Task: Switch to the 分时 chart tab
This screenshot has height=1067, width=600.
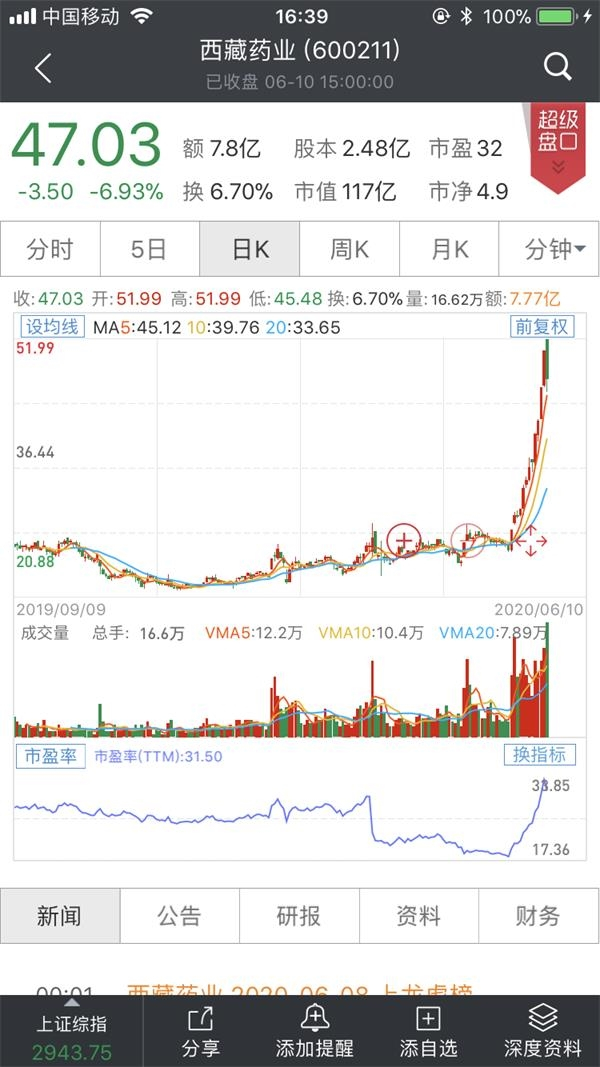Action: [x=50, y=249]
